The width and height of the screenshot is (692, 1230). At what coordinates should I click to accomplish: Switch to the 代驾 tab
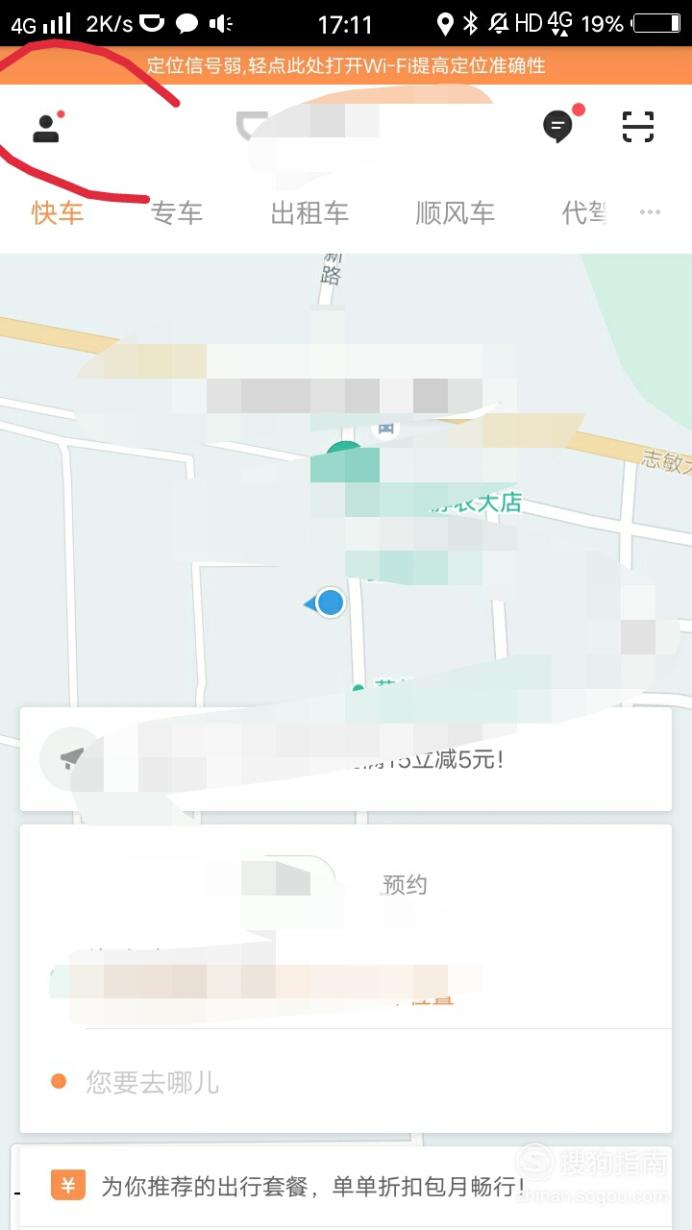[585, 213]
